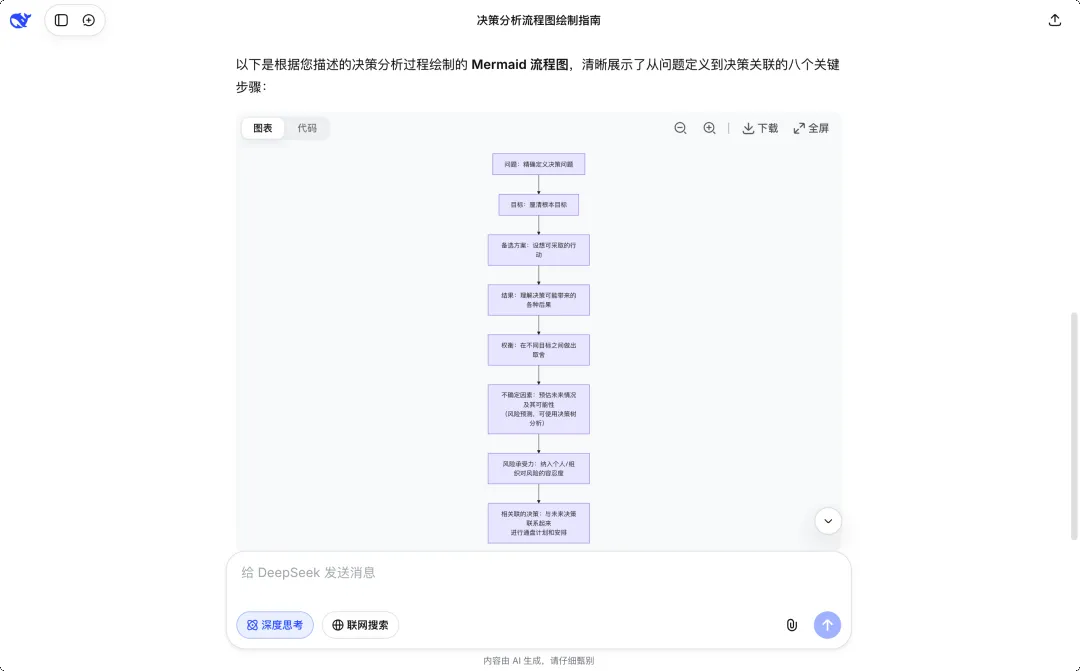Toggle the sidebar panel icon
This screenshot has height=671, width=1080.
tap(61, 20)
